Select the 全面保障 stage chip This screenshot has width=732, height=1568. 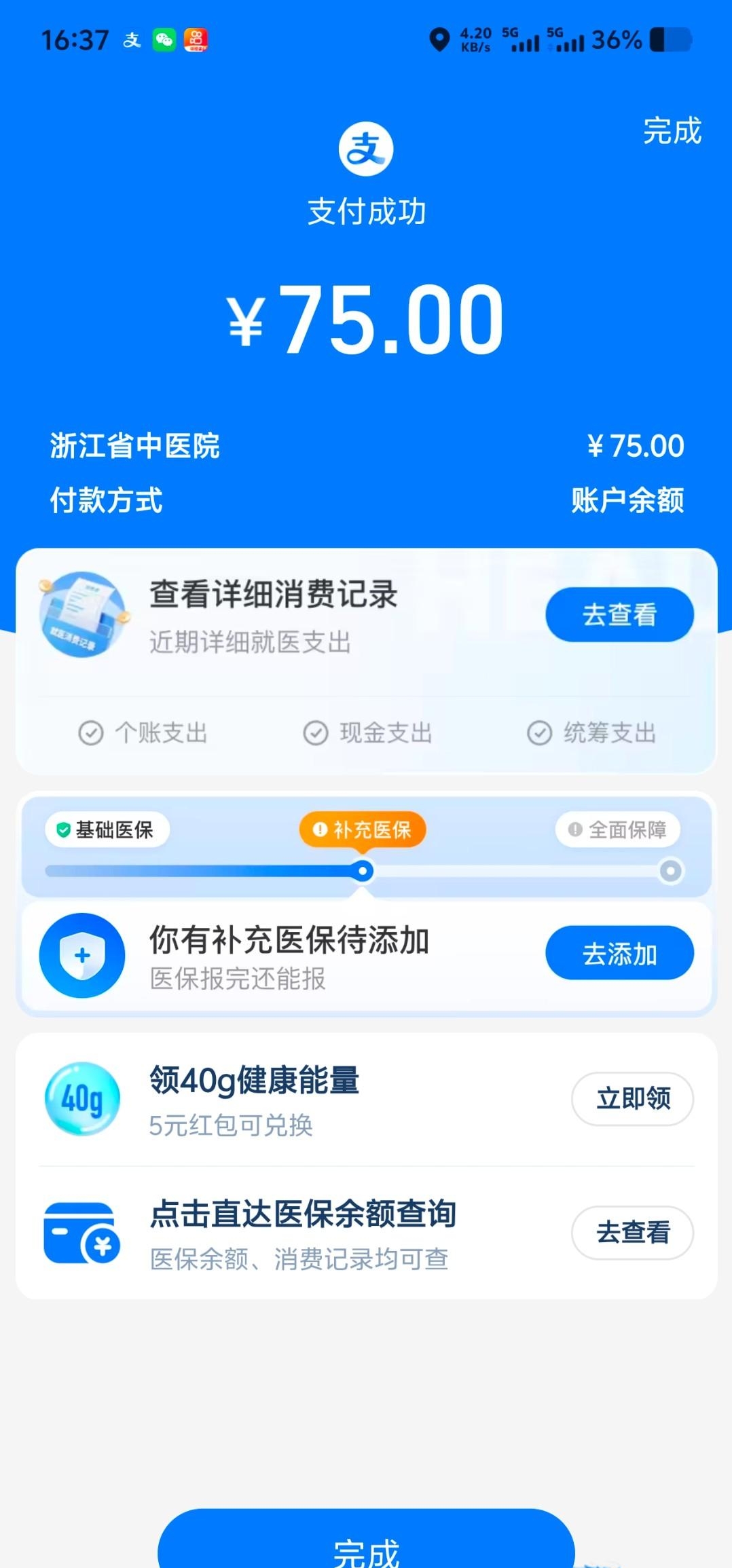[617, 829]
